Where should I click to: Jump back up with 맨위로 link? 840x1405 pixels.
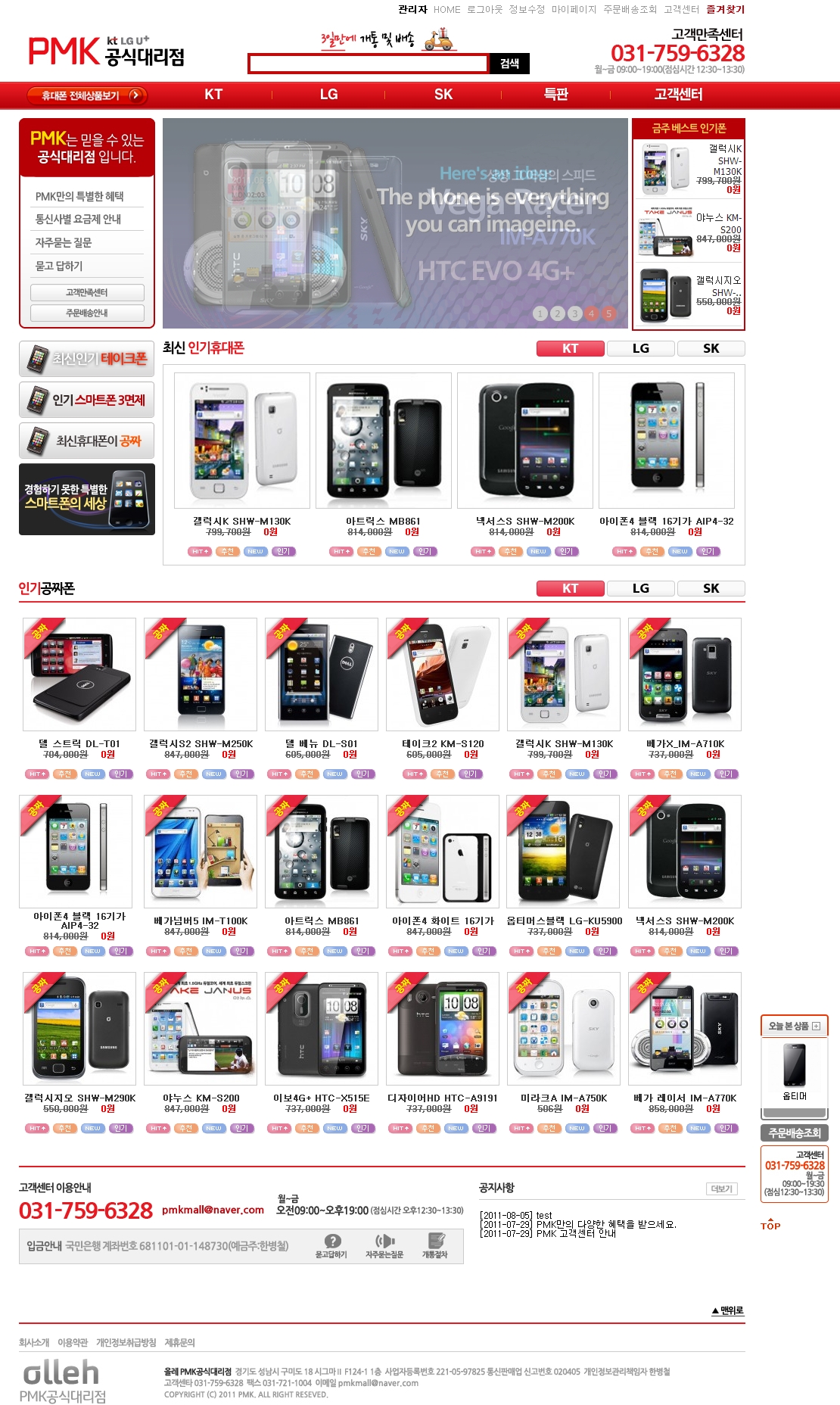click(x=727, y=1310)
